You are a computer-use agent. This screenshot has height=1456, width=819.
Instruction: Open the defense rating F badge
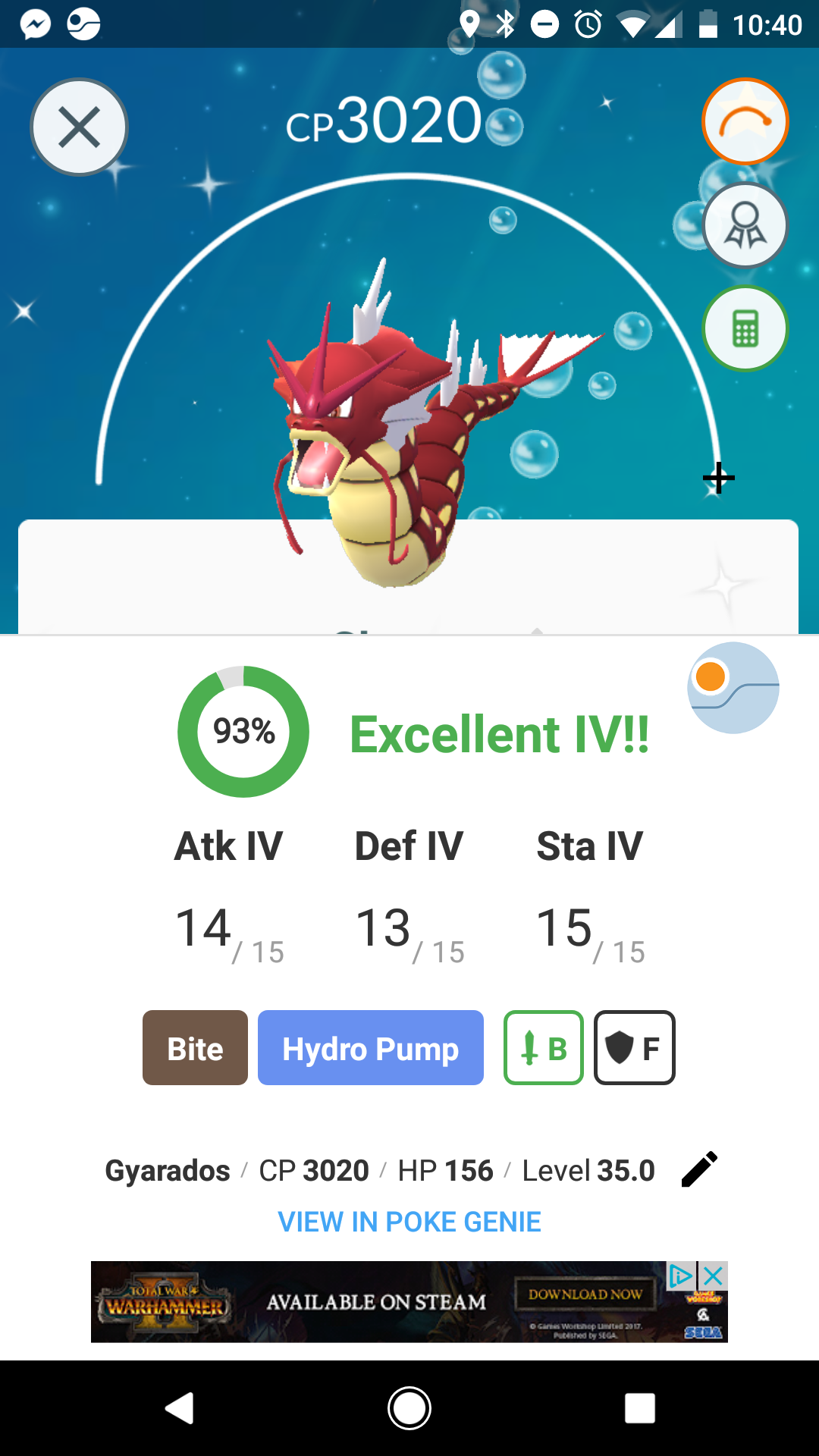click(x=634, y=1048)
